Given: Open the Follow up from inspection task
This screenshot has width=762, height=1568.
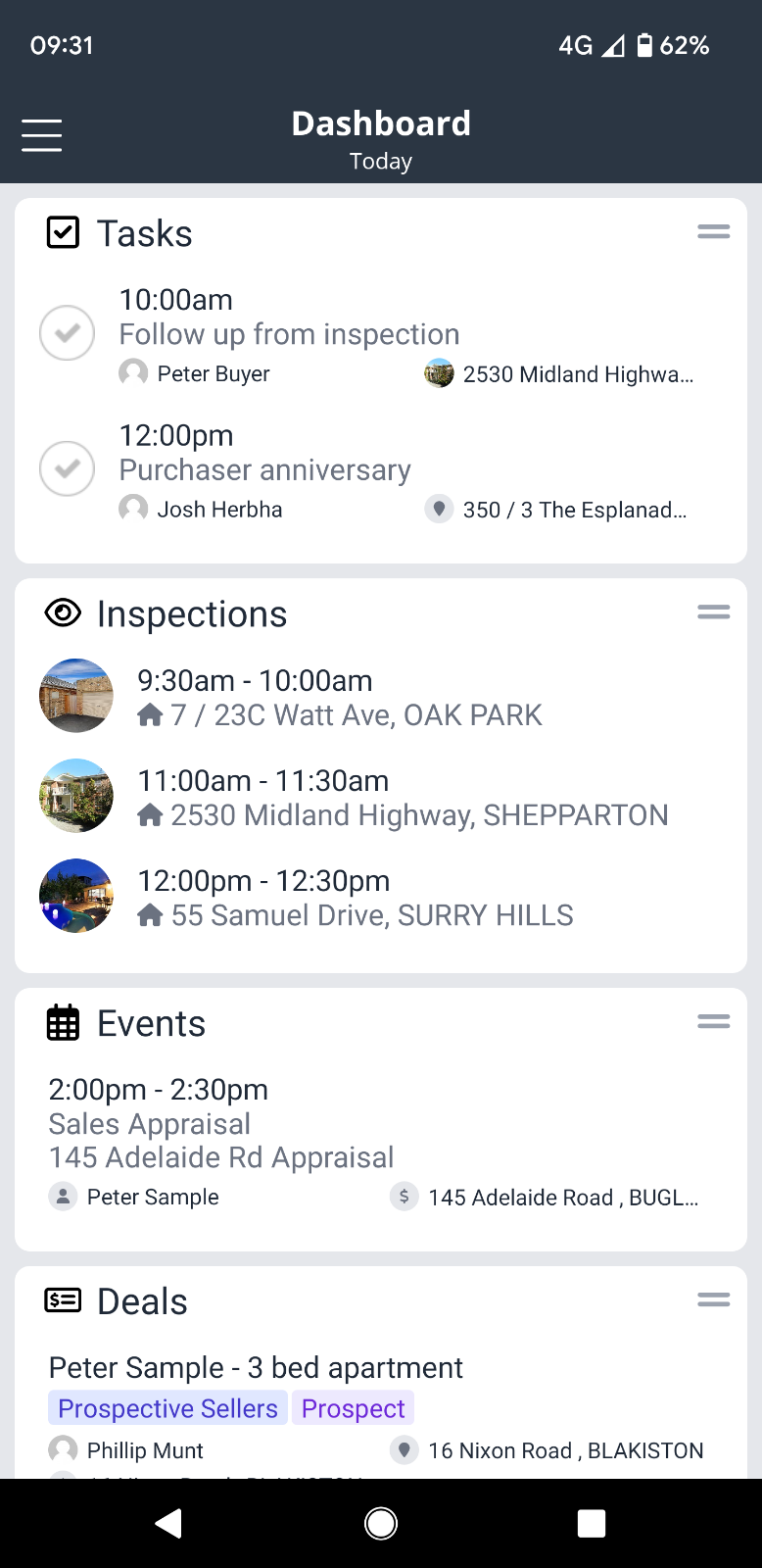Looking at the screenshot, I should tap(289, 334).
